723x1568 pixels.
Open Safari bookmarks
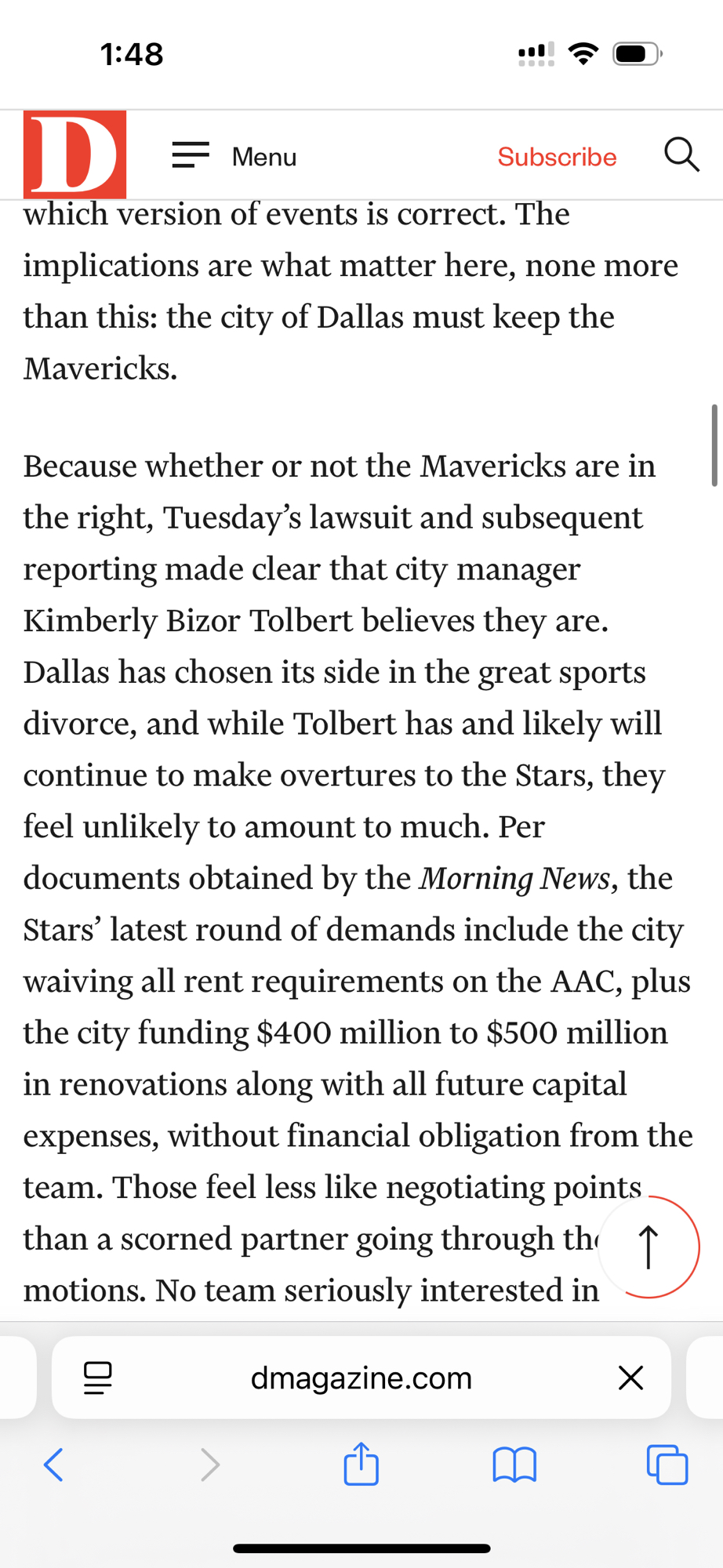[x=514, y=1464]
